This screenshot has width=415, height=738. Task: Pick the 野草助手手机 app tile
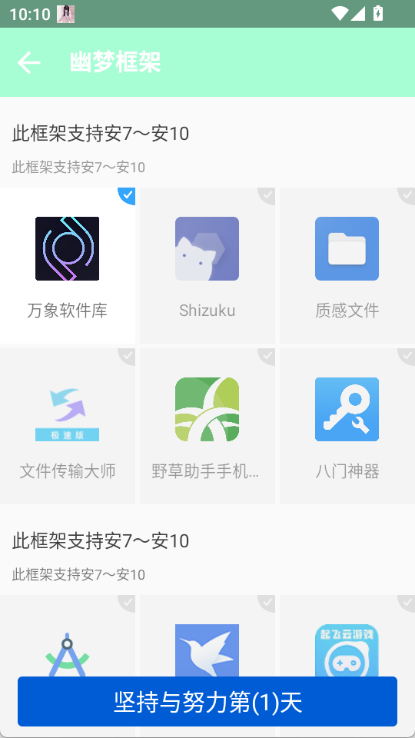(x=207, y=426)
